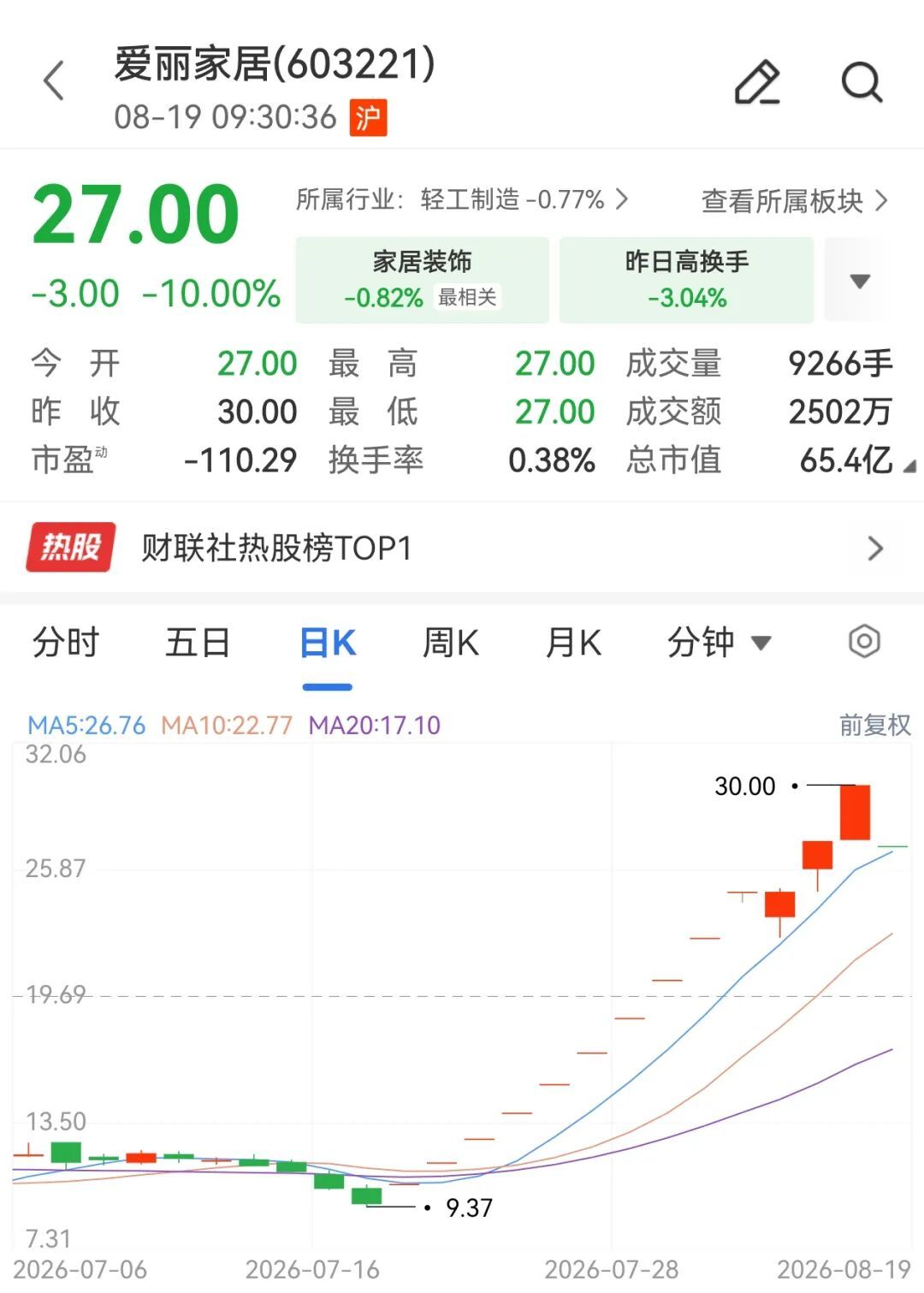
Task: Change the 前复权 adjustment mode
Action: click(x=874, y=725)
